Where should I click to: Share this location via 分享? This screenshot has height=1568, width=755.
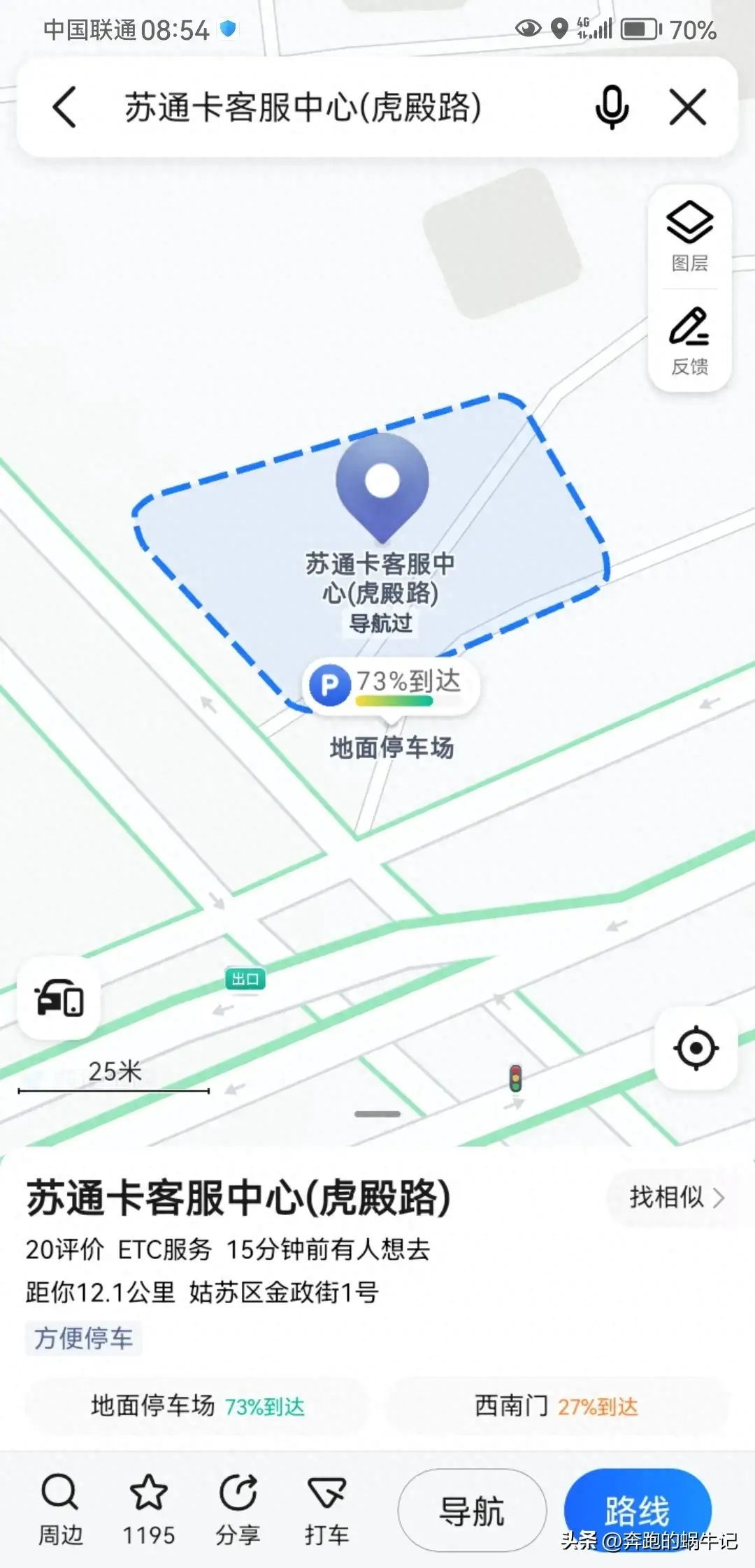pyautogui.click(x=238, y=1509)
